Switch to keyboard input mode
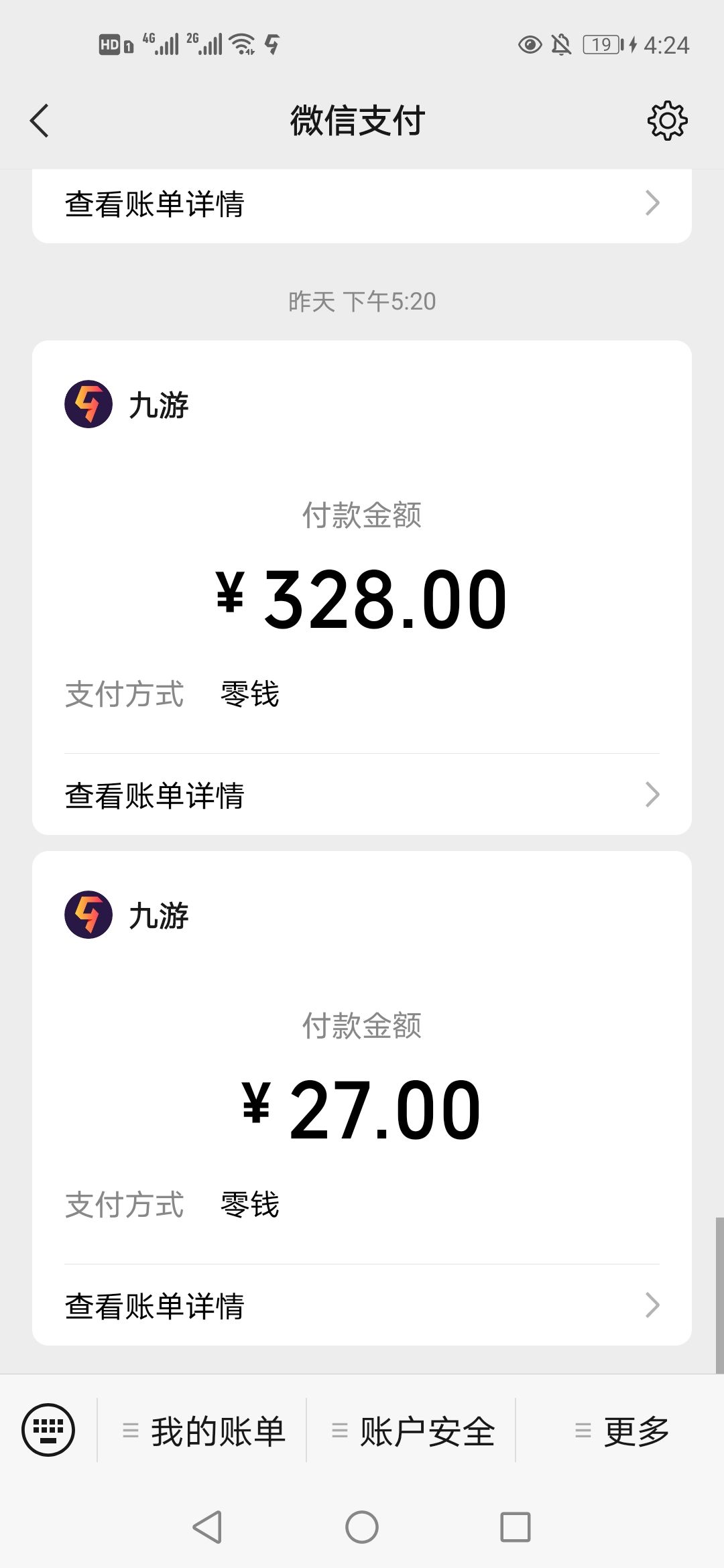This screenshot has width=724, height=1568. pos(48,1430)
